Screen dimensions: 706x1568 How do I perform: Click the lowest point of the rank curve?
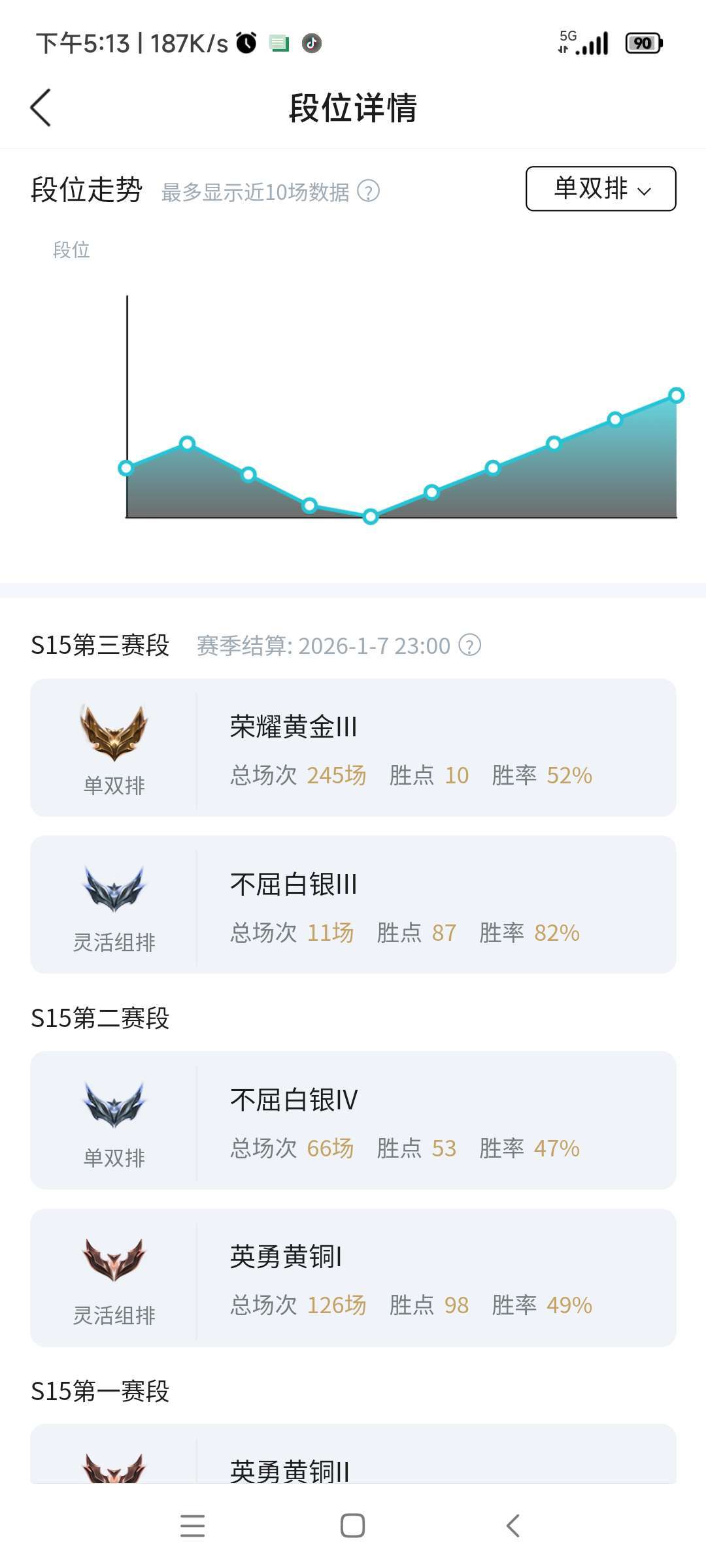tap(371, 517)
